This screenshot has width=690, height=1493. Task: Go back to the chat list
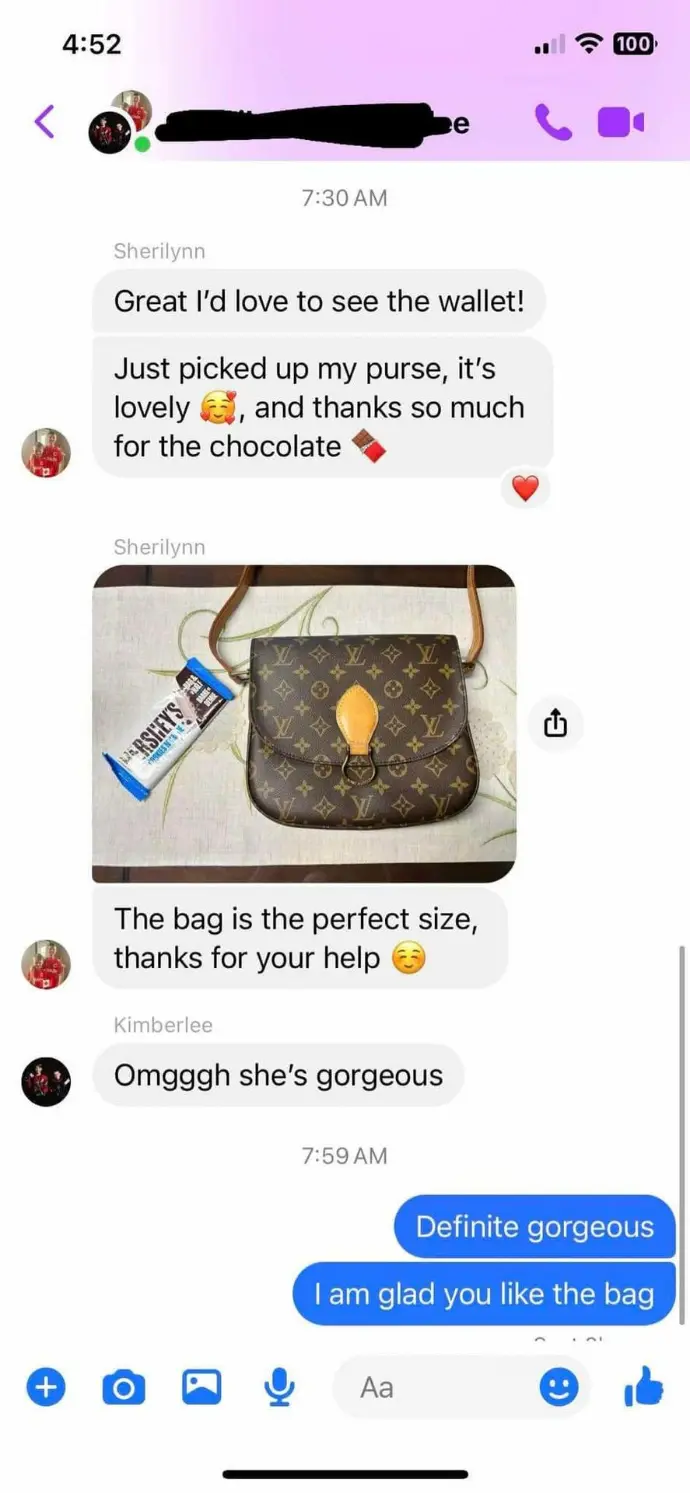click(x=43, y=122)
